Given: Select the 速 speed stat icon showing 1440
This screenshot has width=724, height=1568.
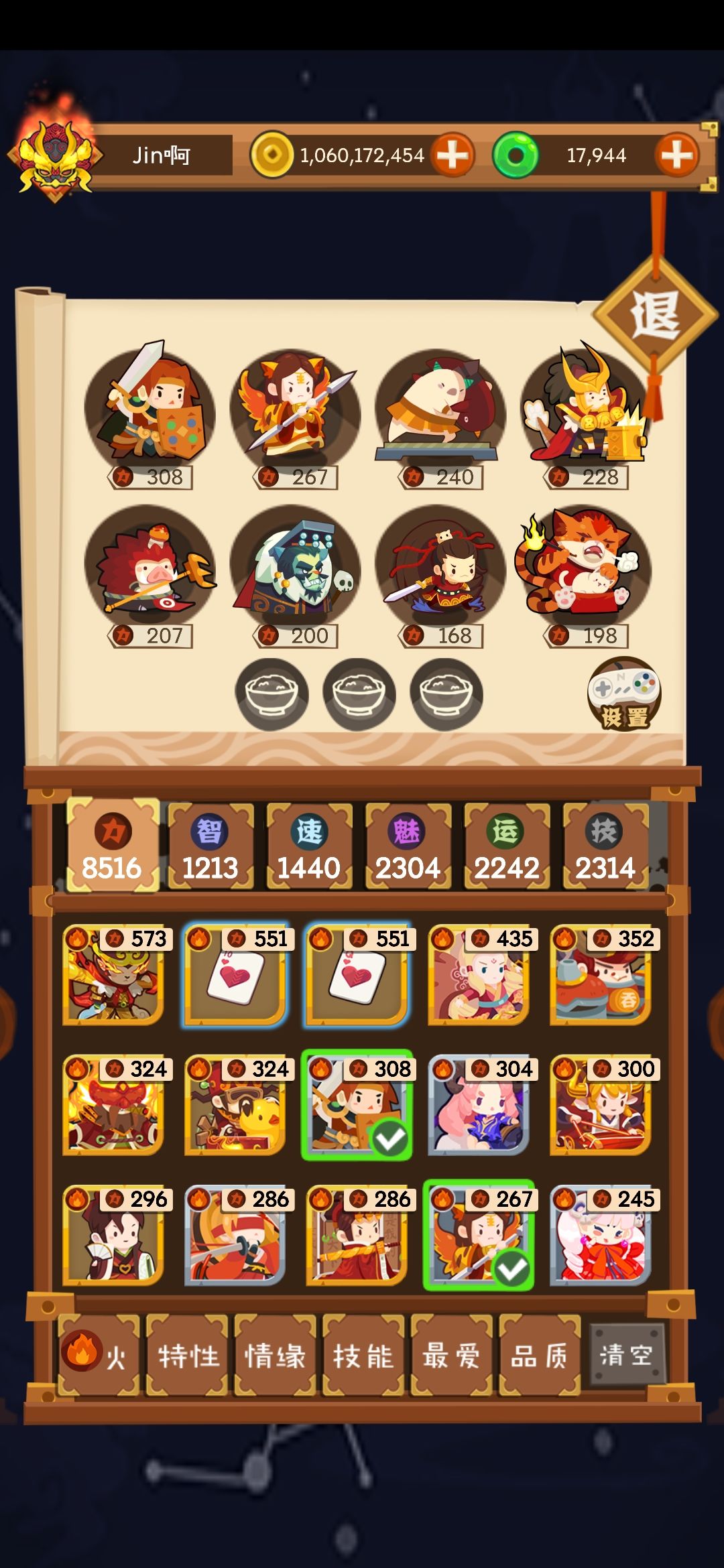Looking at the screenshot, I should tap(310, 845).
